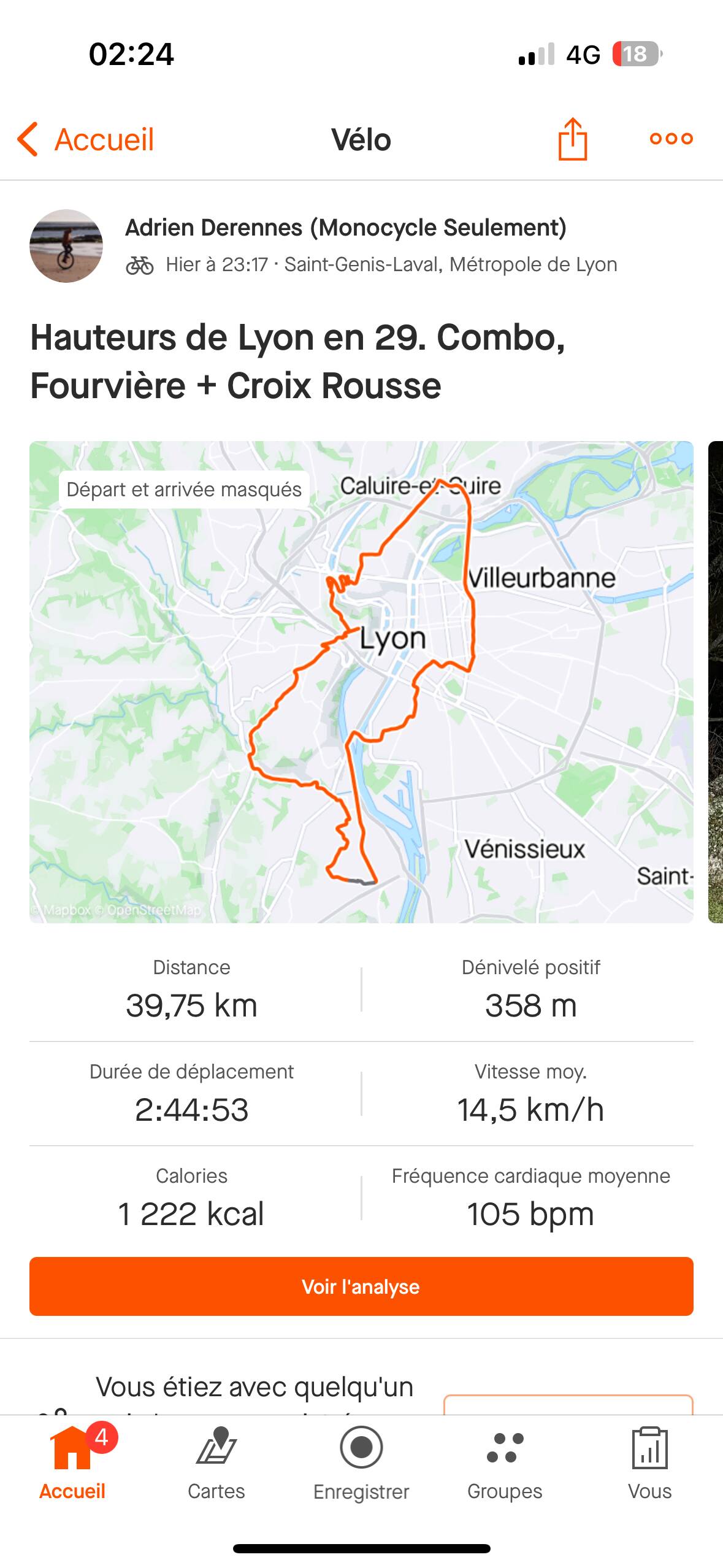This screenshot has width=723, height=1568.
Task: View the photo beside the map
Action: 716,682
